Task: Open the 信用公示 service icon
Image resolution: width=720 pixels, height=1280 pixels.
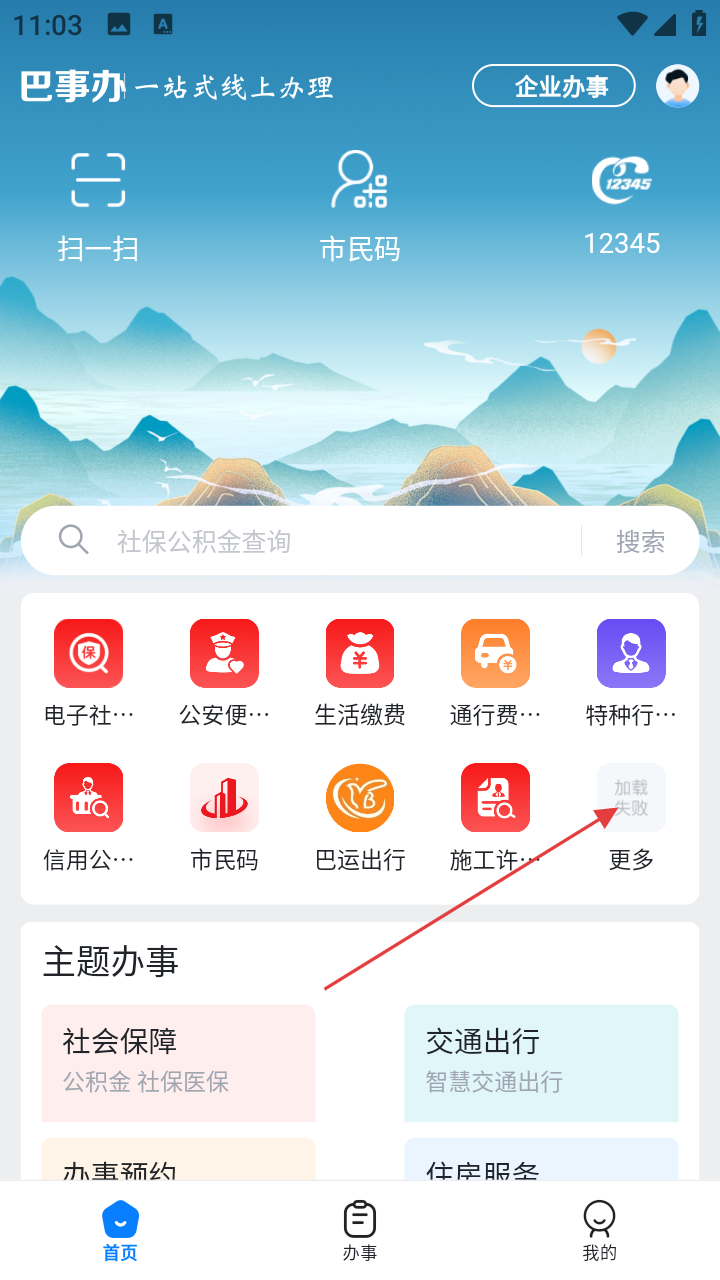Action: [88, 814]
